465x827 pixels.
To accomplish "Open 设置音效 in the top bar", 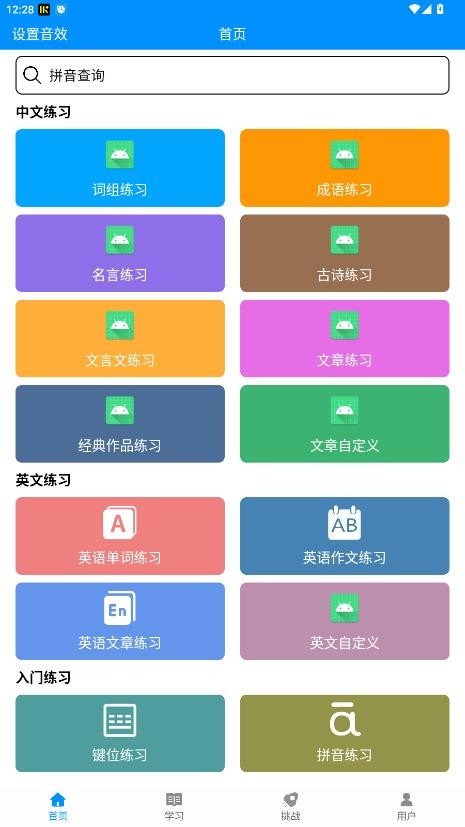I will coord(40,34).
